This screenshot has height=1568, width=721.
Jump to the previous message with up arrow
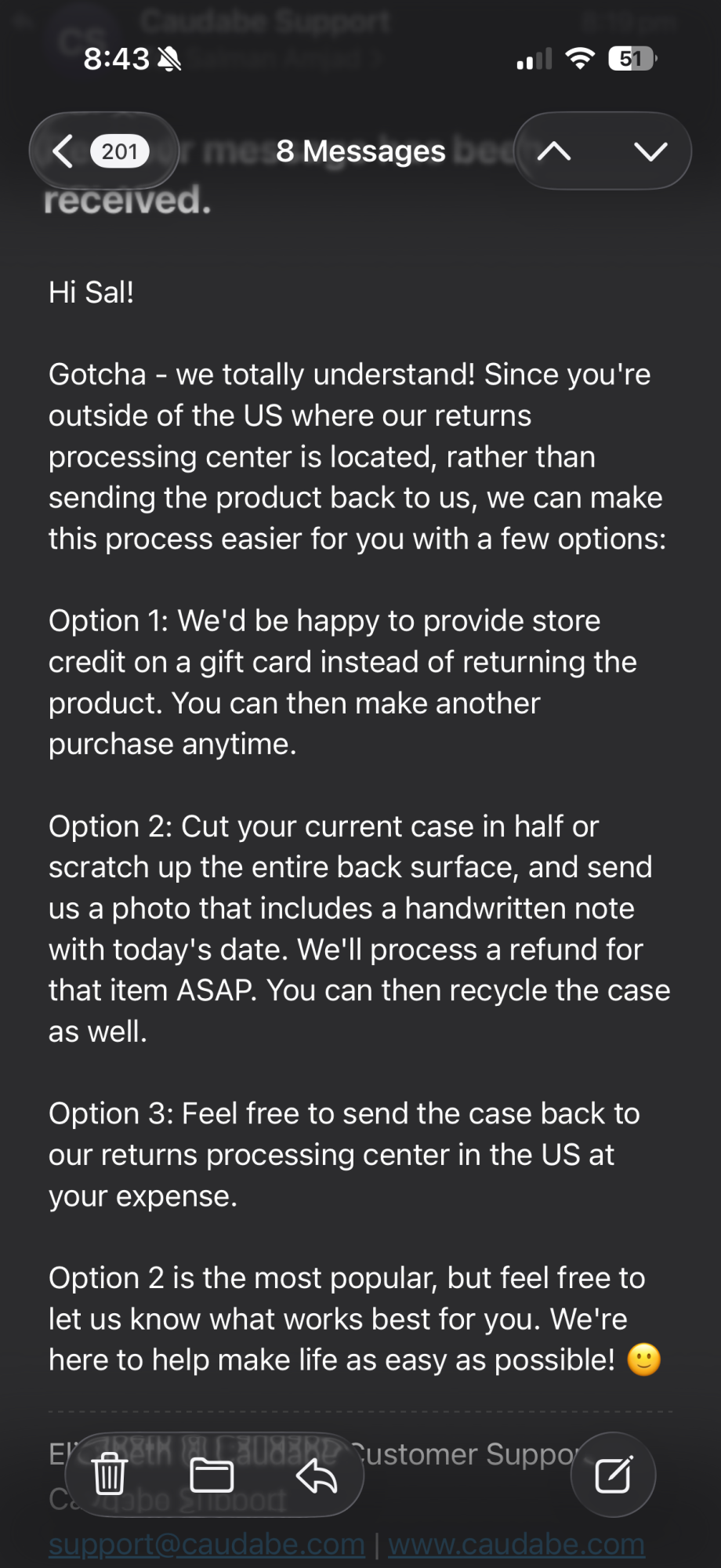pyautogui.click(x=554, y=151)
